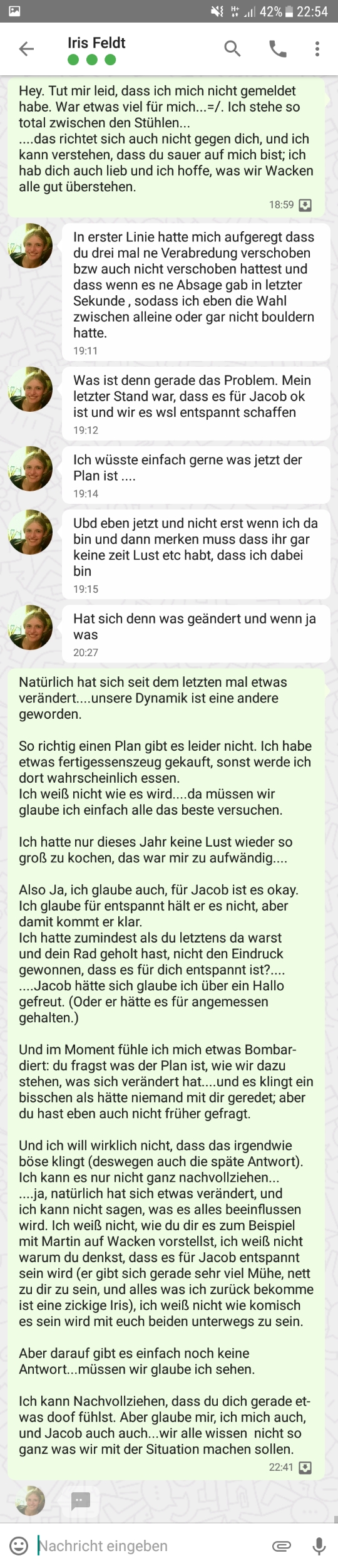Go back from Iris Feldt chat
Screen dimensions: 338x1568
point(26,49)
